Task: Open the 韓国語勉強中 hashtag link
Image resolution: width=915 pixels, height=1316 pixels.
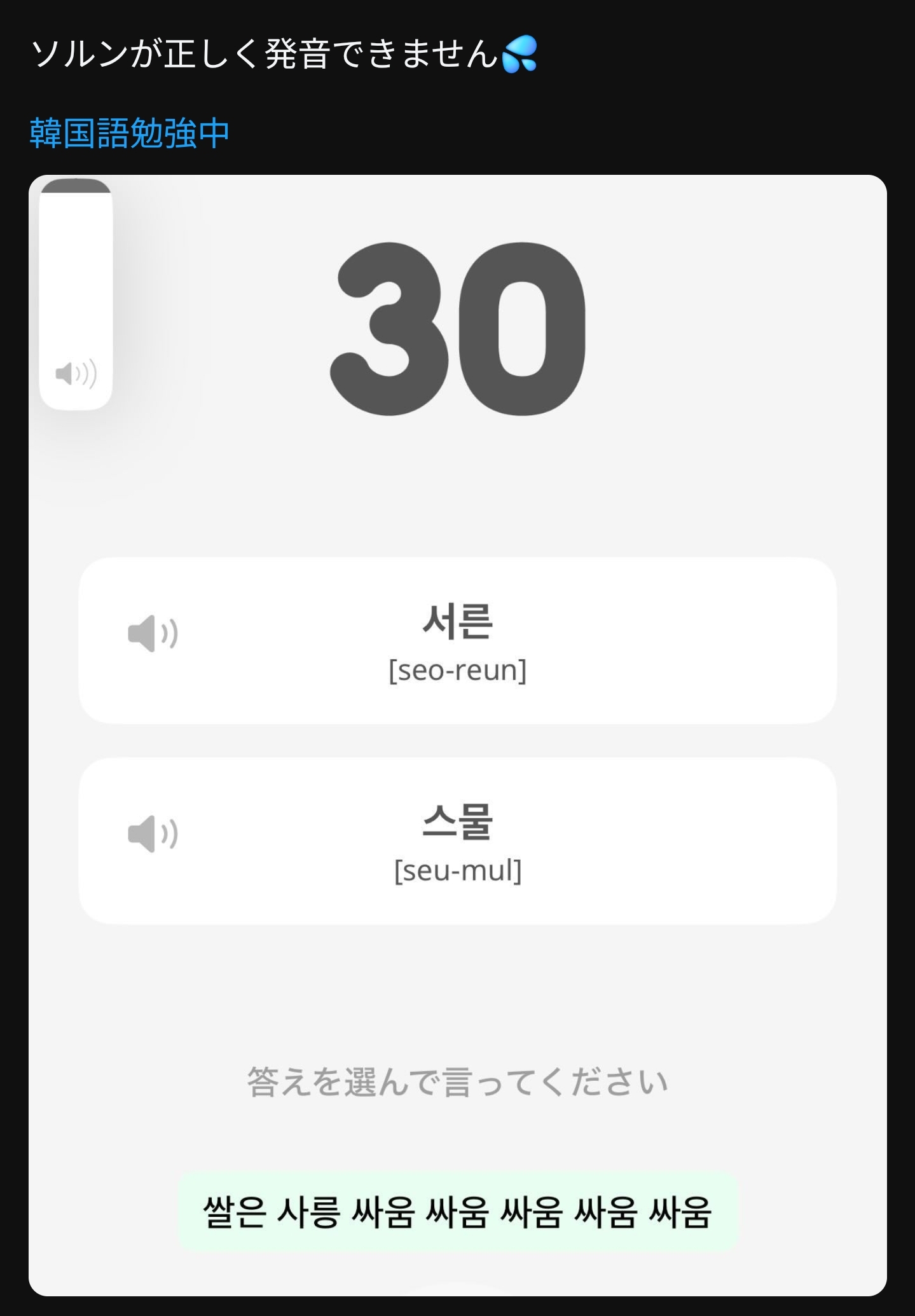Action: coord(129,133)
